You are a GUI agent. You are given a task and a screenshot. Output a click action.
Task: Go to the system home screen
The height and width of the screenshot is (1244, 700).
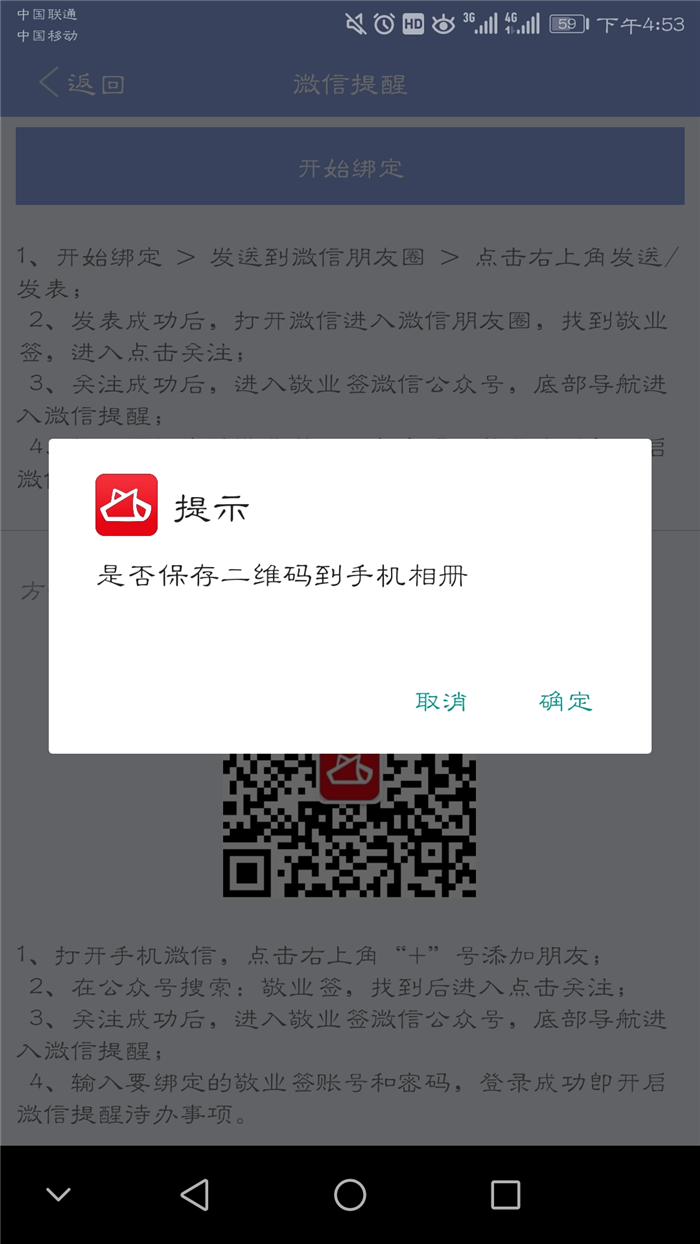(350, 1194)
